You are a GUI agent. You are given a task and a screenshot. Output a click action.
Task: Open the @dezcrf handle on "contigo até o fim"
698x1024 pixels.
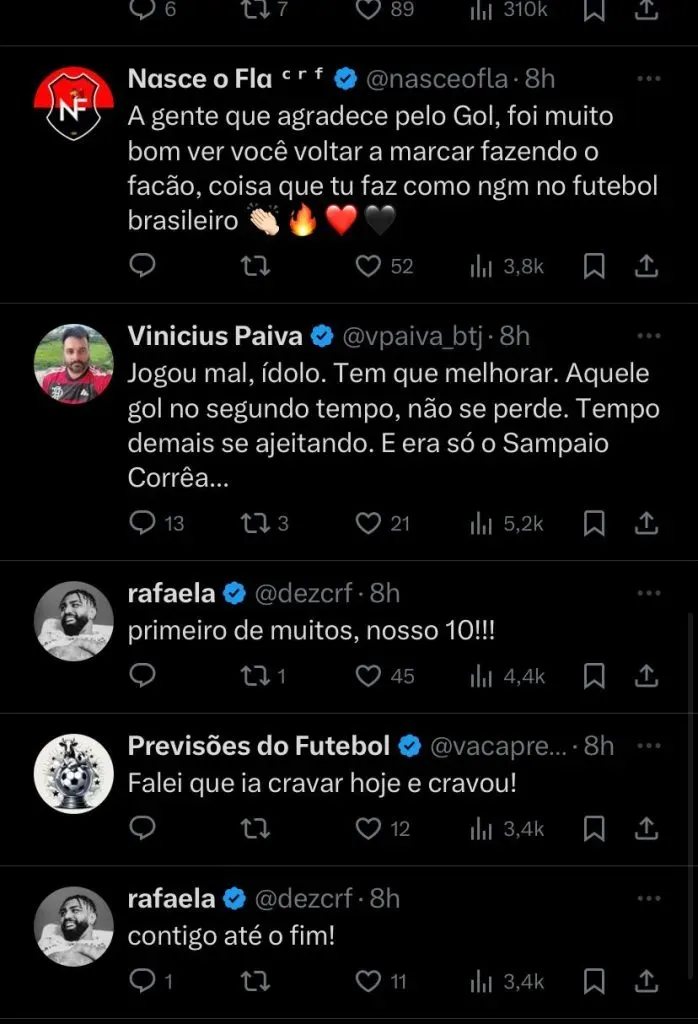[x=303, y=899]
